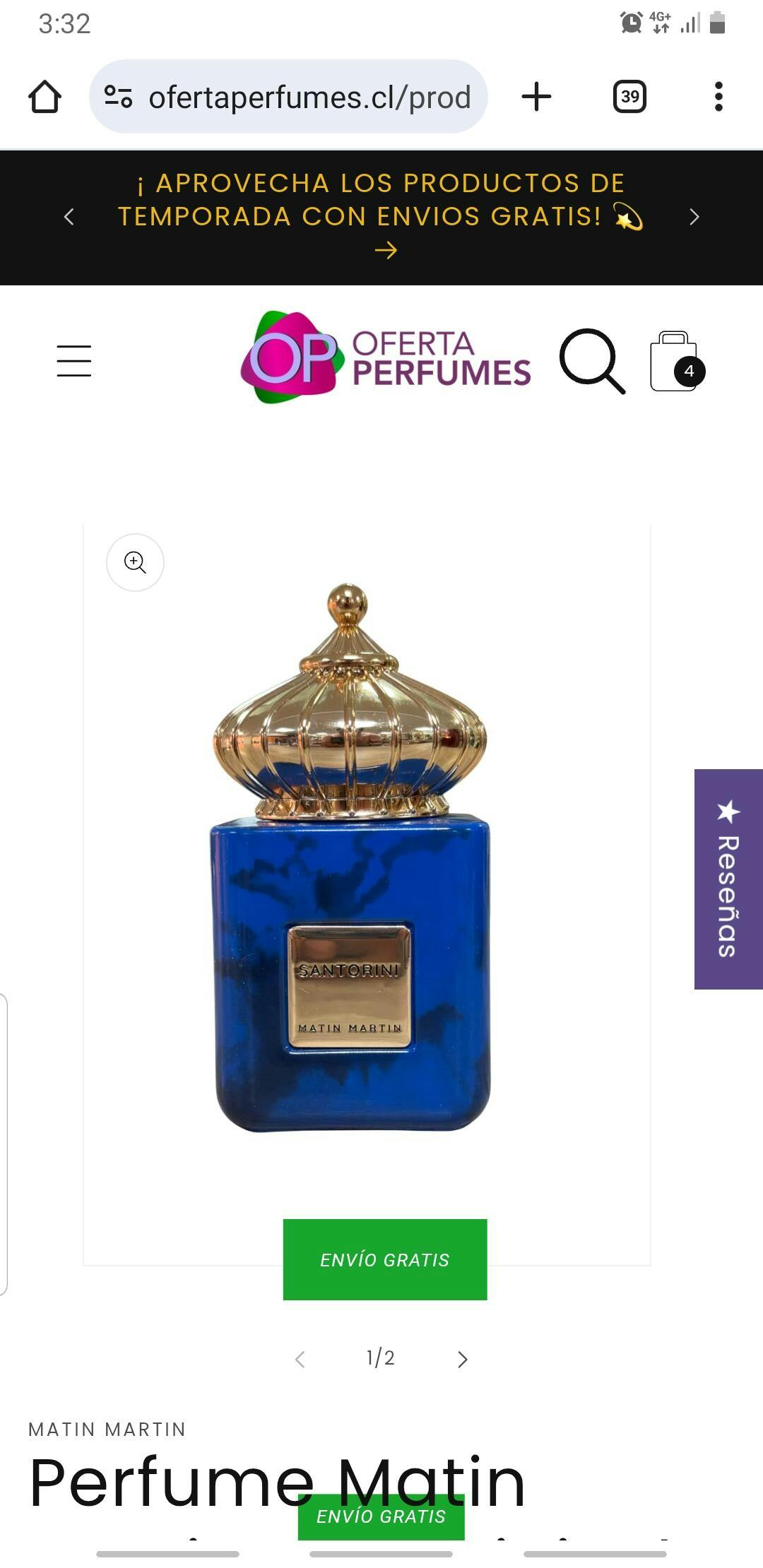Screen dimensions: 763x1568
Task: Show the next announcement in the banner
Action: click(x=694, y=217)
